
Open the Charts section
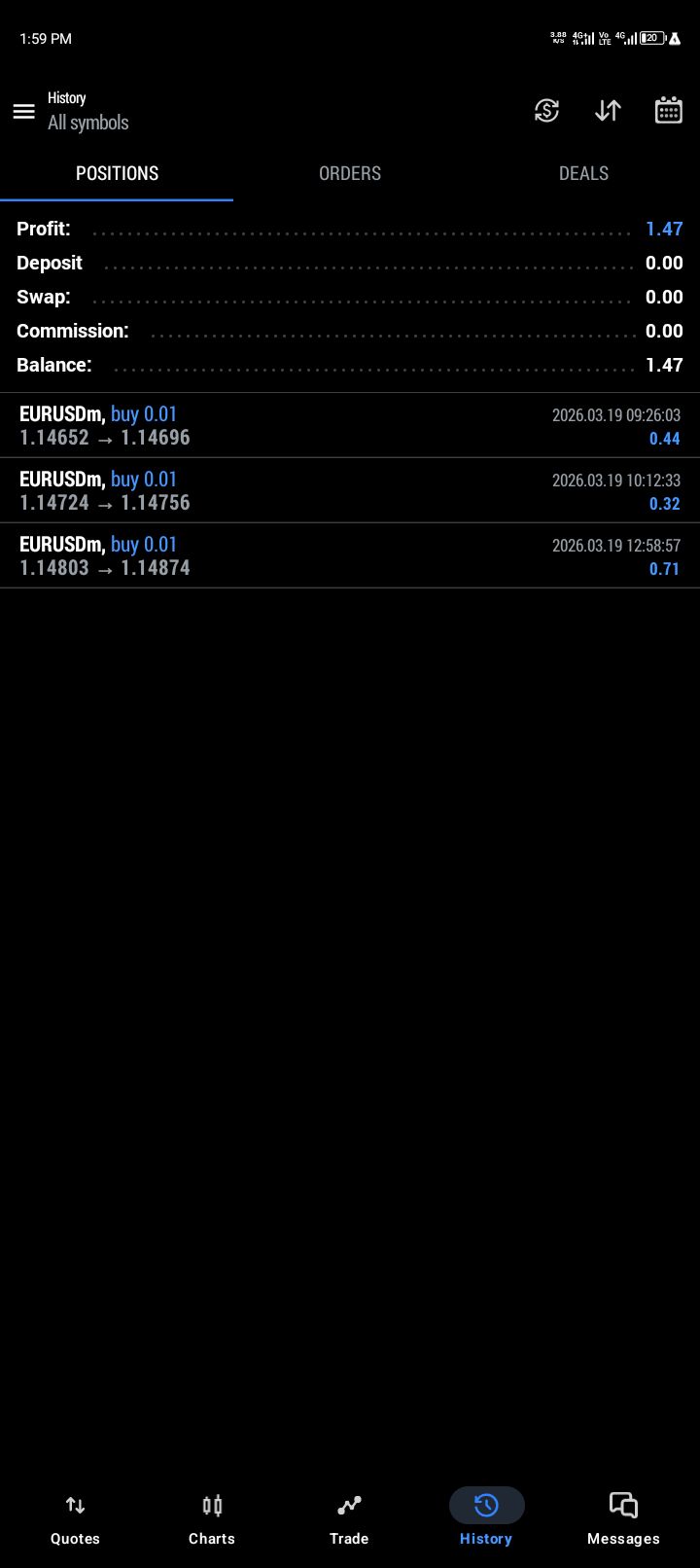[212, 1519]
